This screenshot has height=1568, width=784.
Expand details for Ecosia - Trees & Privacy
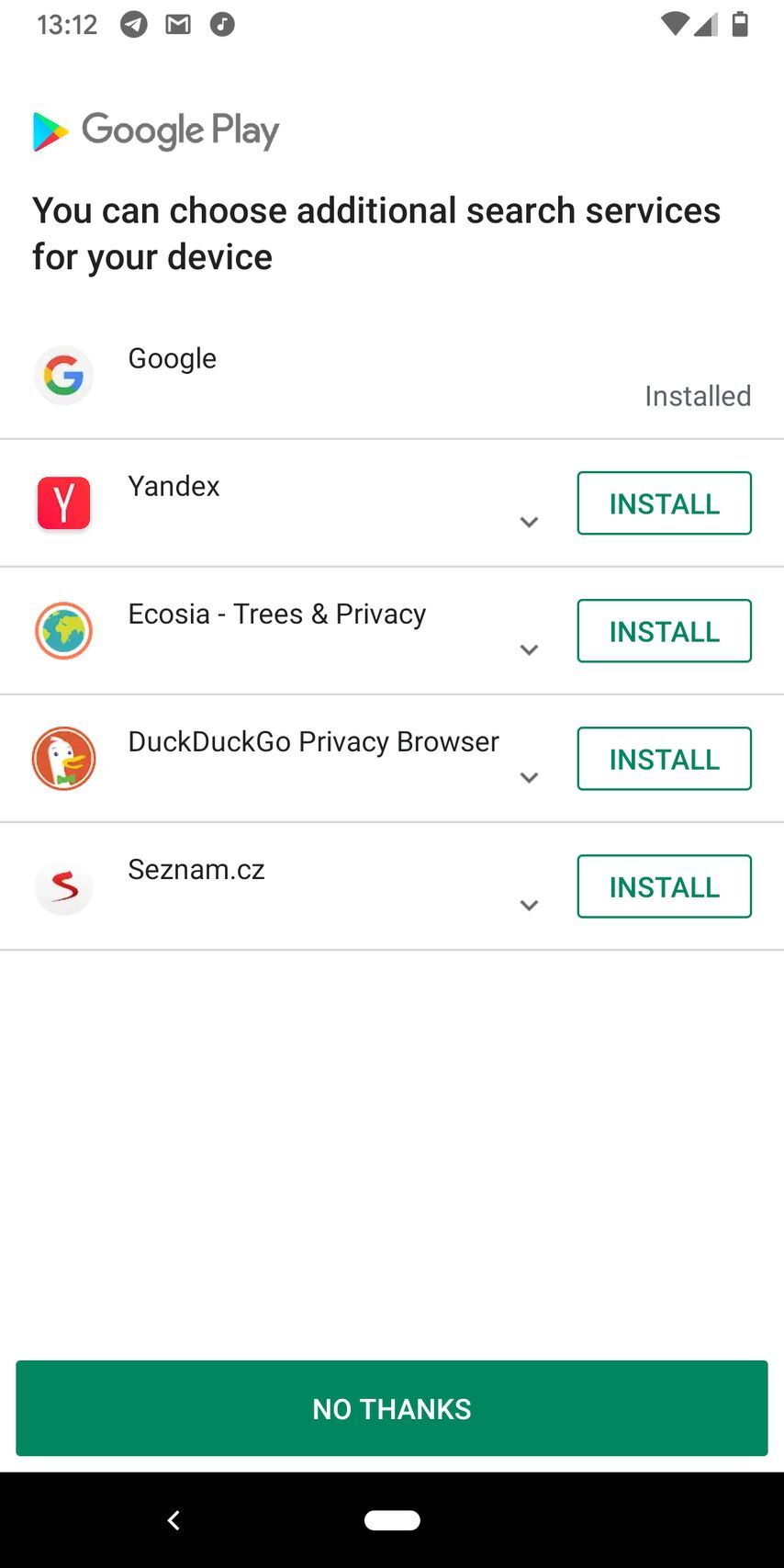click(x=530, y=649)
